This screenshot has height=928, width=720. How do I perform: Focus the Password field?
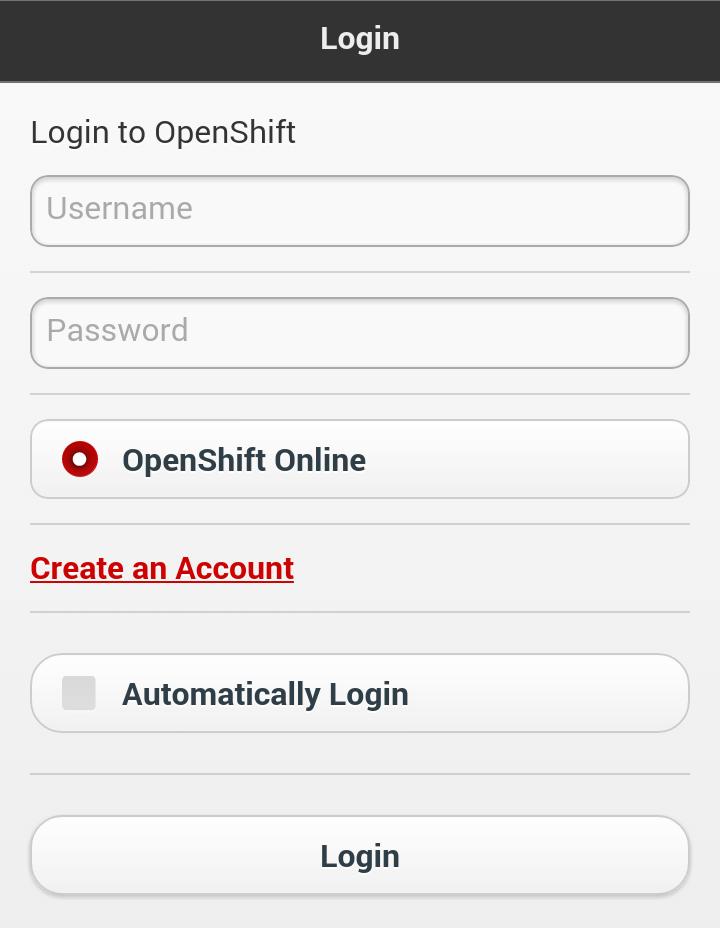360,332
